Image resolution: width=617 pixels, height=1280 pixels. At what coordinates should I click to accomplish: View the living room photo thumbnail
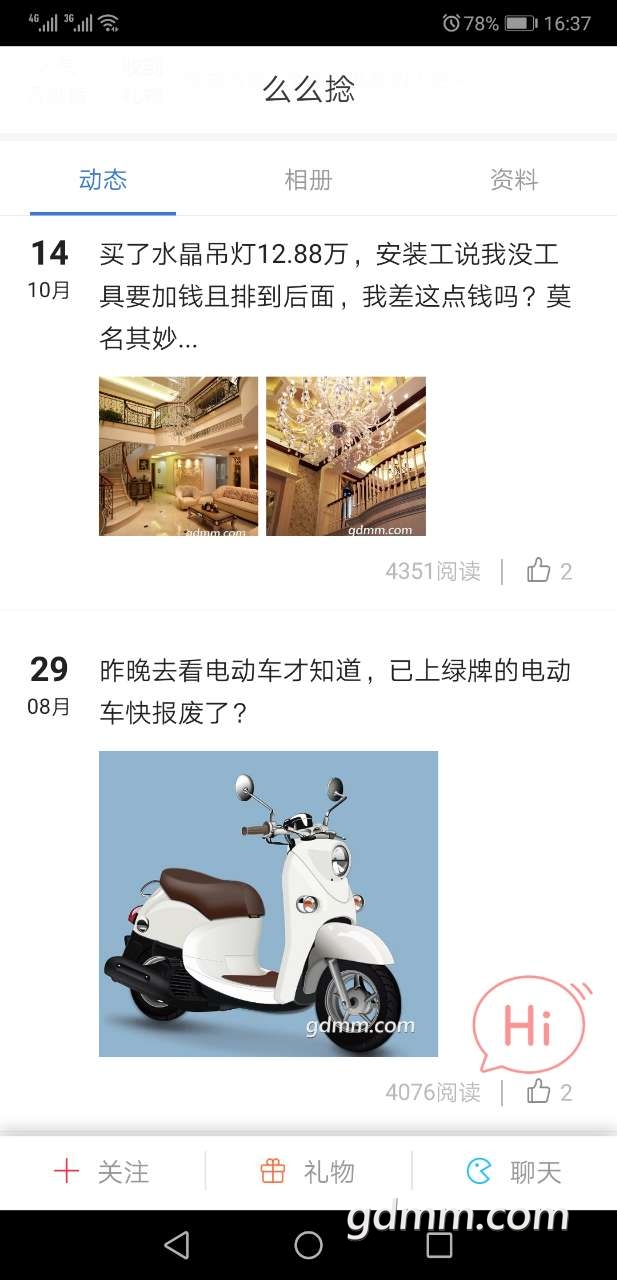point(178,456)
